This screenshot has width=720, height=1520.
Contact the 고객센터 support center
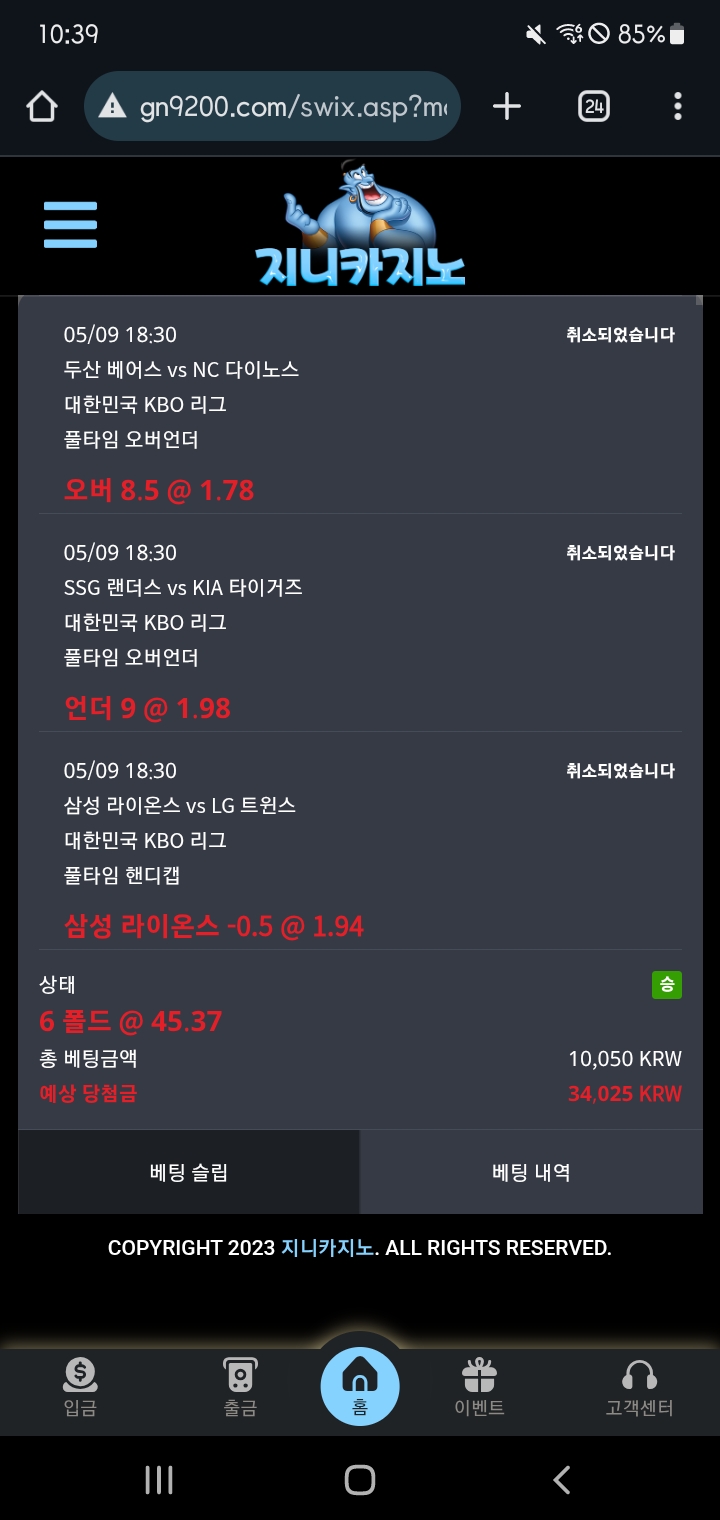pos(639,1388)
